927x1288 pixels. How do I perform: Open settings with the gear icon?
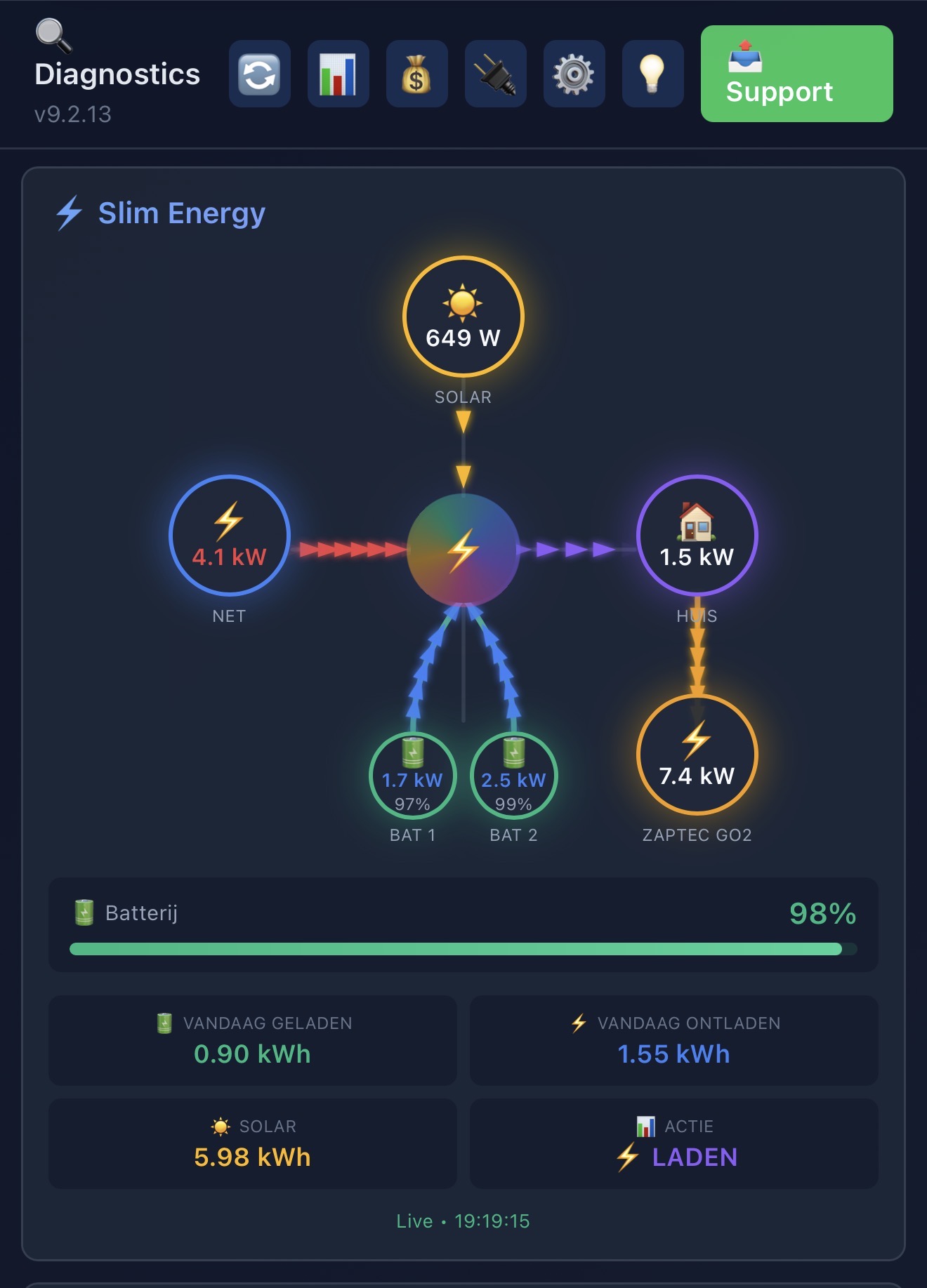pyautogui.click(x=574, y=74)
